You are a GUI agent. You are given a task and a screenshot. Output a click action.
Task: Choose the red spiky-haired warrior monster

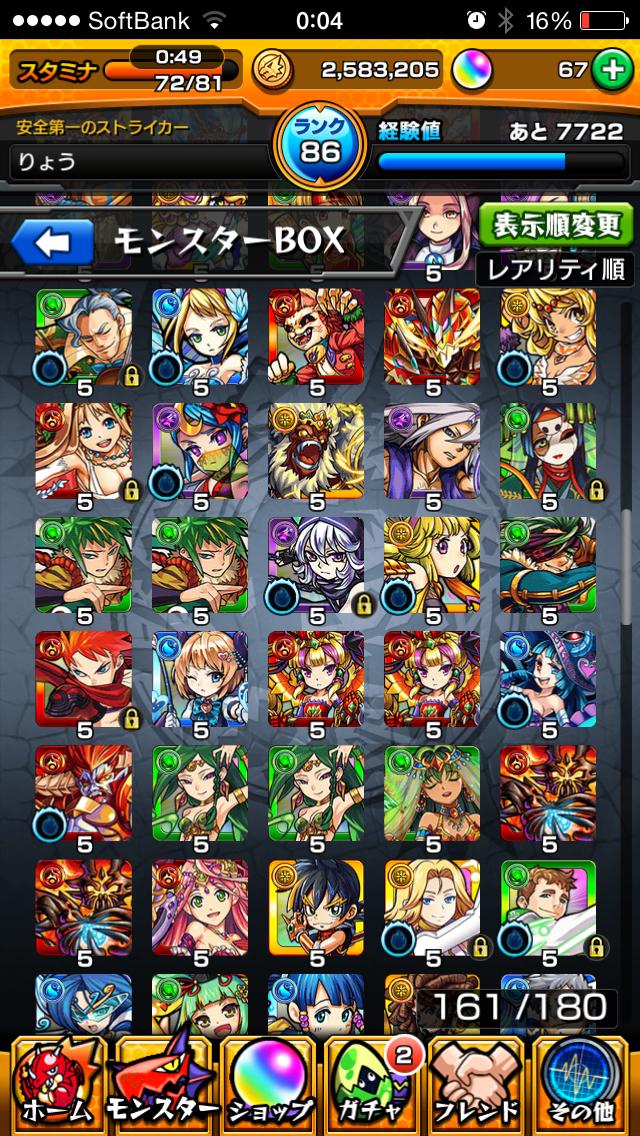click(83, 679)
